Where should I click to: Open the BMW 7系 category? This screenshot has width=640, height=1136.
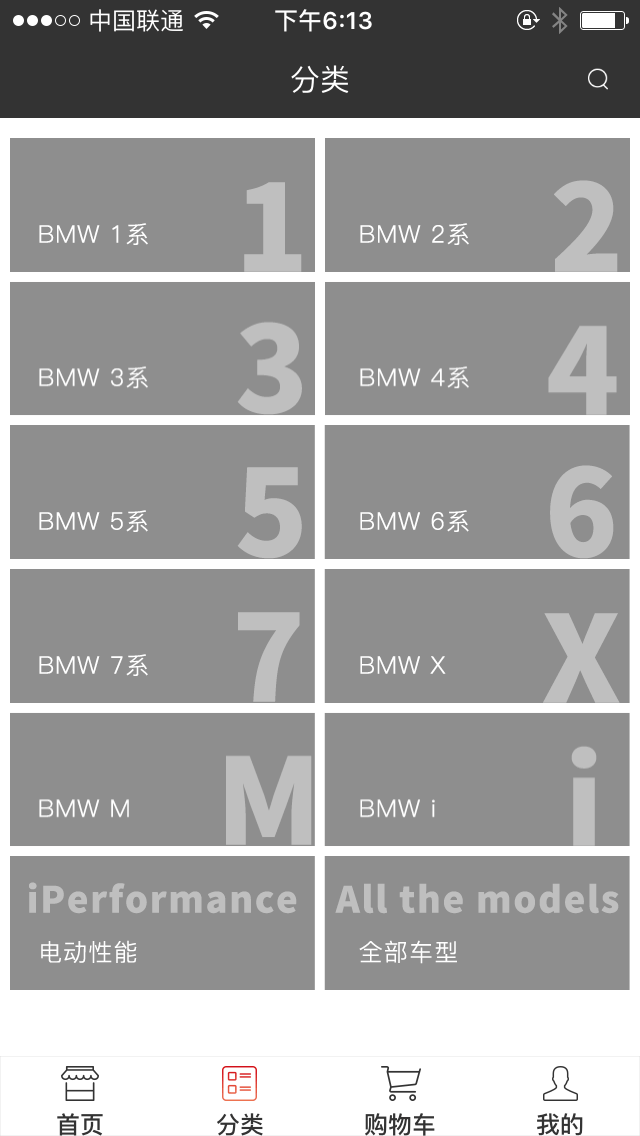tap(162, 636)
